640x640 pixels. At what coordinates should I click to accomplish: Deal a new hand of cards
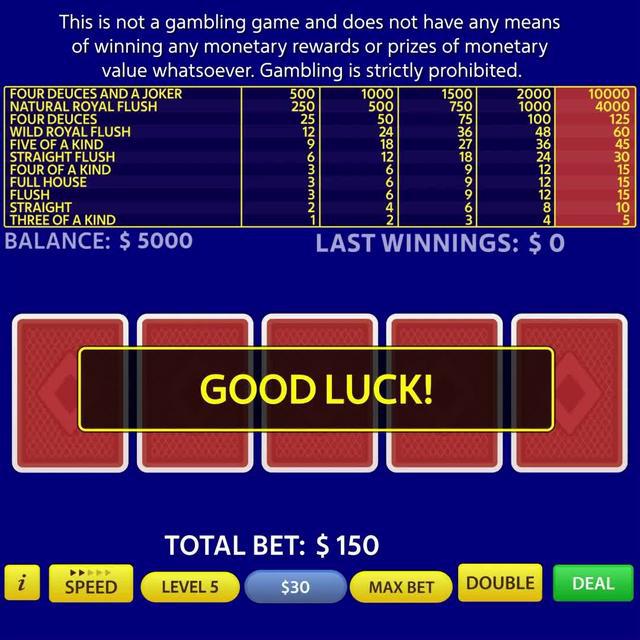coord(593,583)
